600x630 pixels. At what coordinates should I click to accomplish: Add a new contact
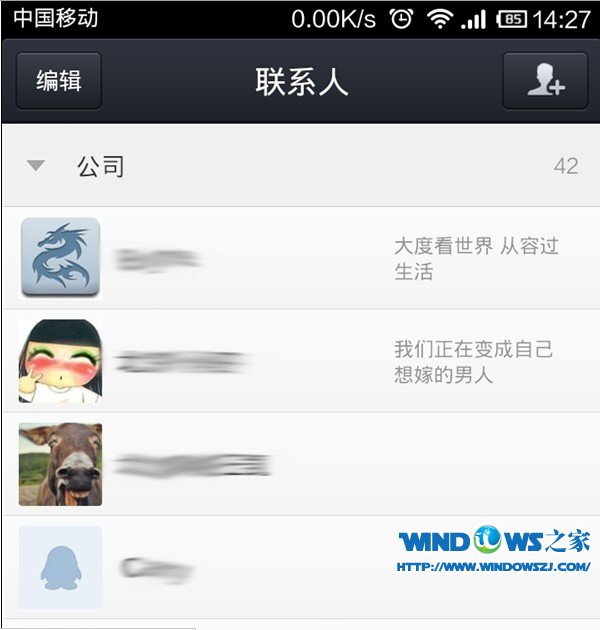[545, 81]
